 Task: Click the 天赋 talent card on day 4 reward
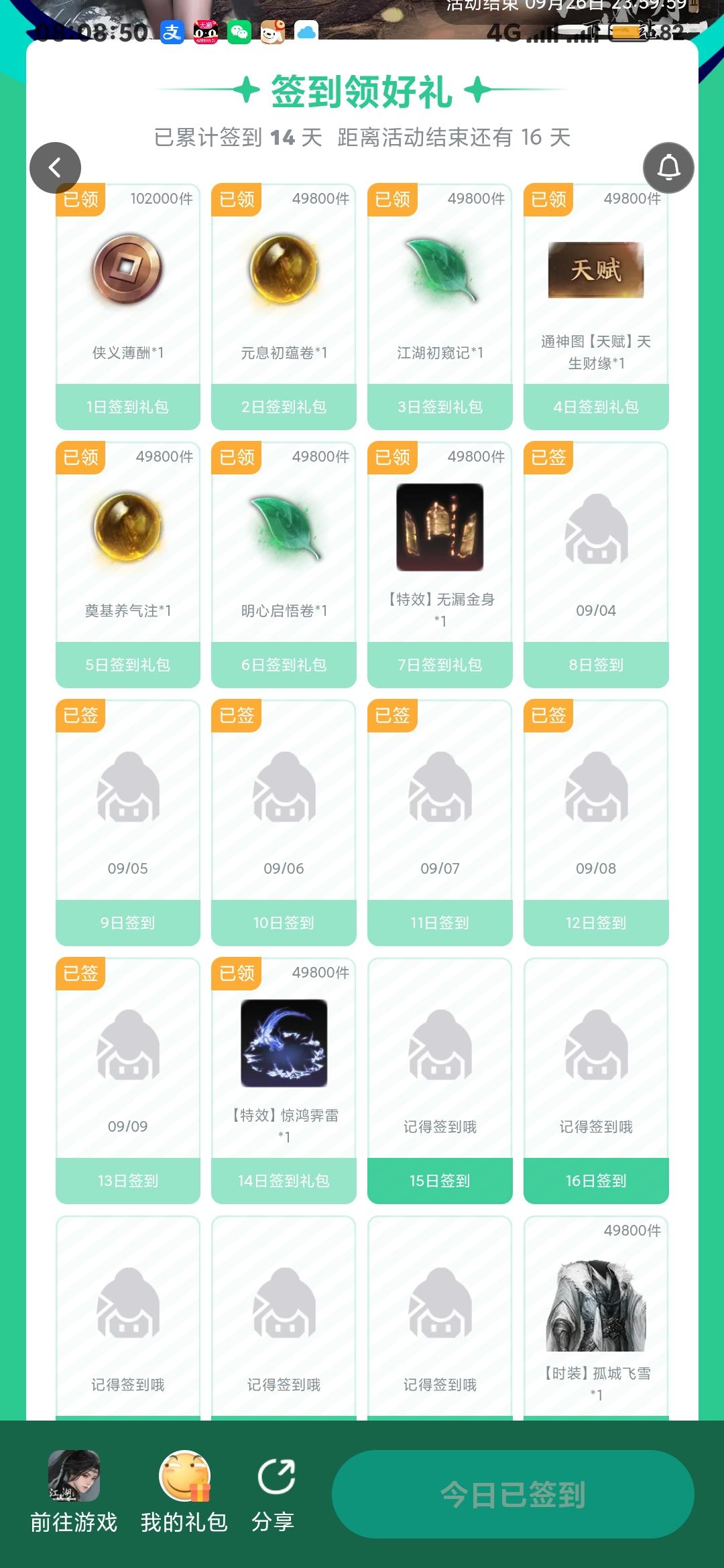[595, 268]
